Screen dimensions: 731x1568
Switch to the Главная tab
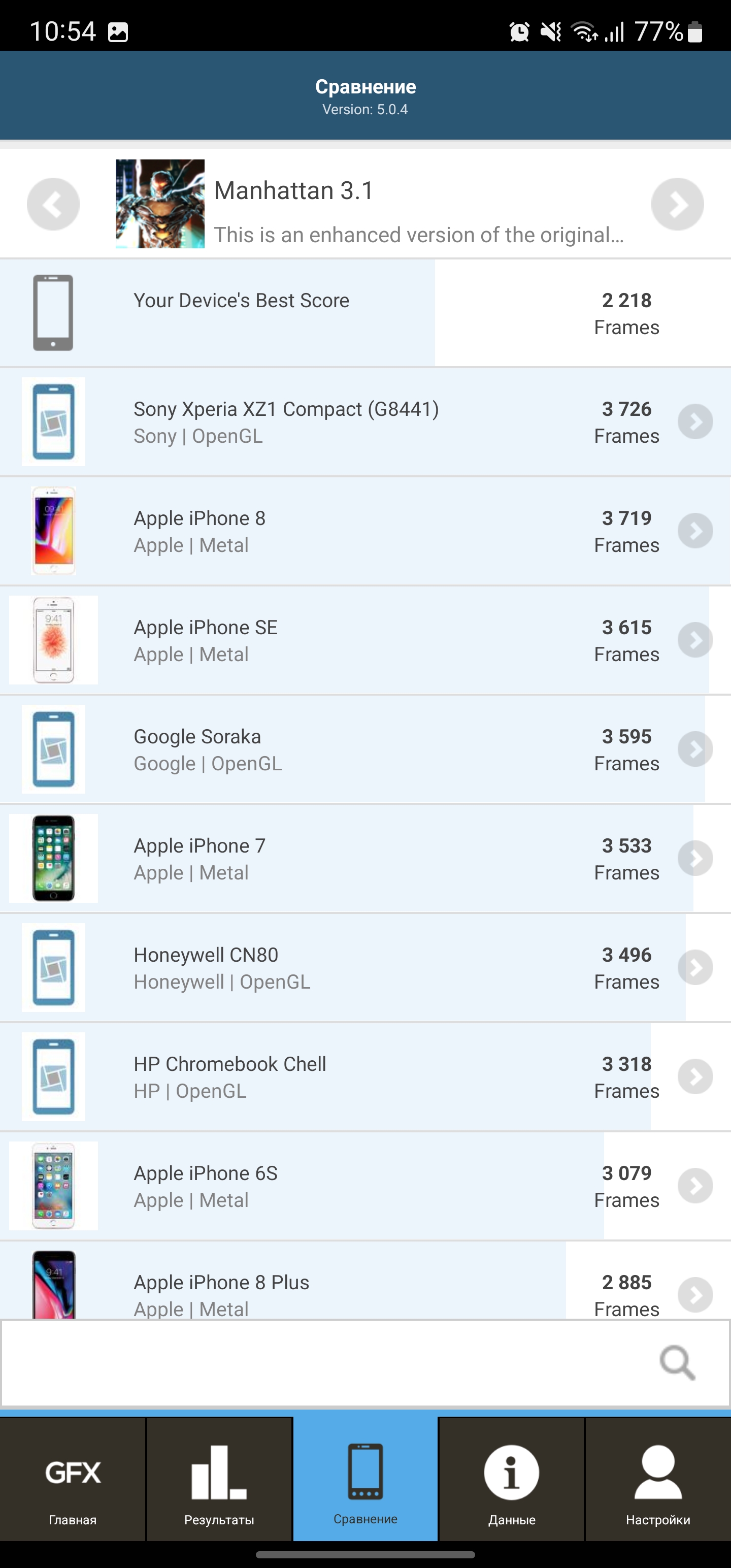[73, 1480]
